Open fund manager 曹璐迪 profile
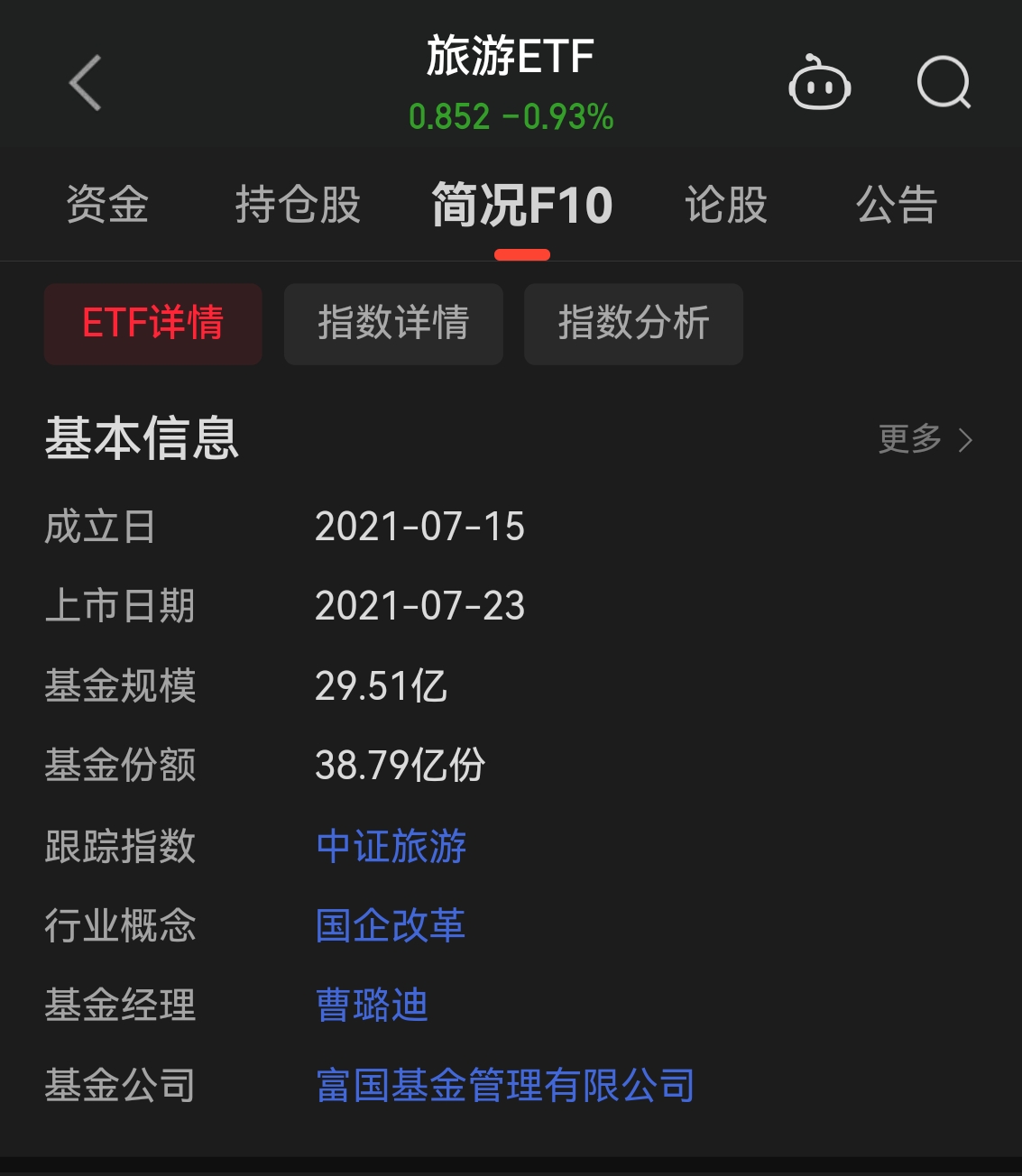1022x1176 pixels. (372, 1005)
